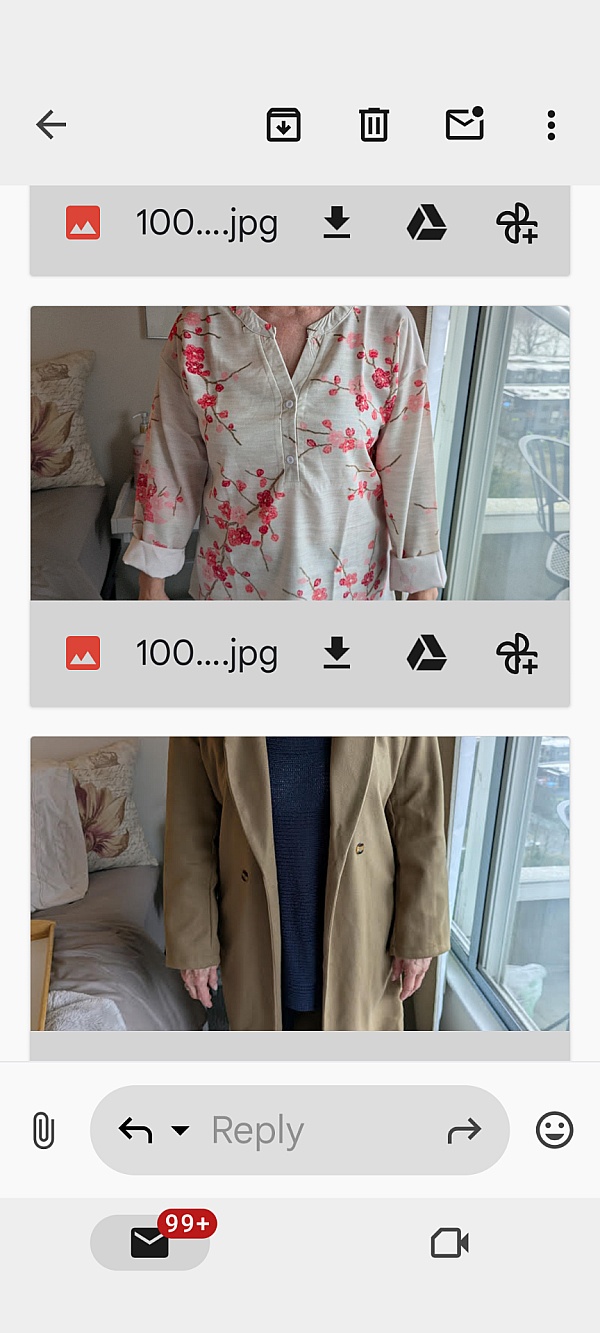Image resolution: width=600 pixels, height=1333 pixels.
Task: Download the topmost jpg attachment
Action: tap(337, 223)
